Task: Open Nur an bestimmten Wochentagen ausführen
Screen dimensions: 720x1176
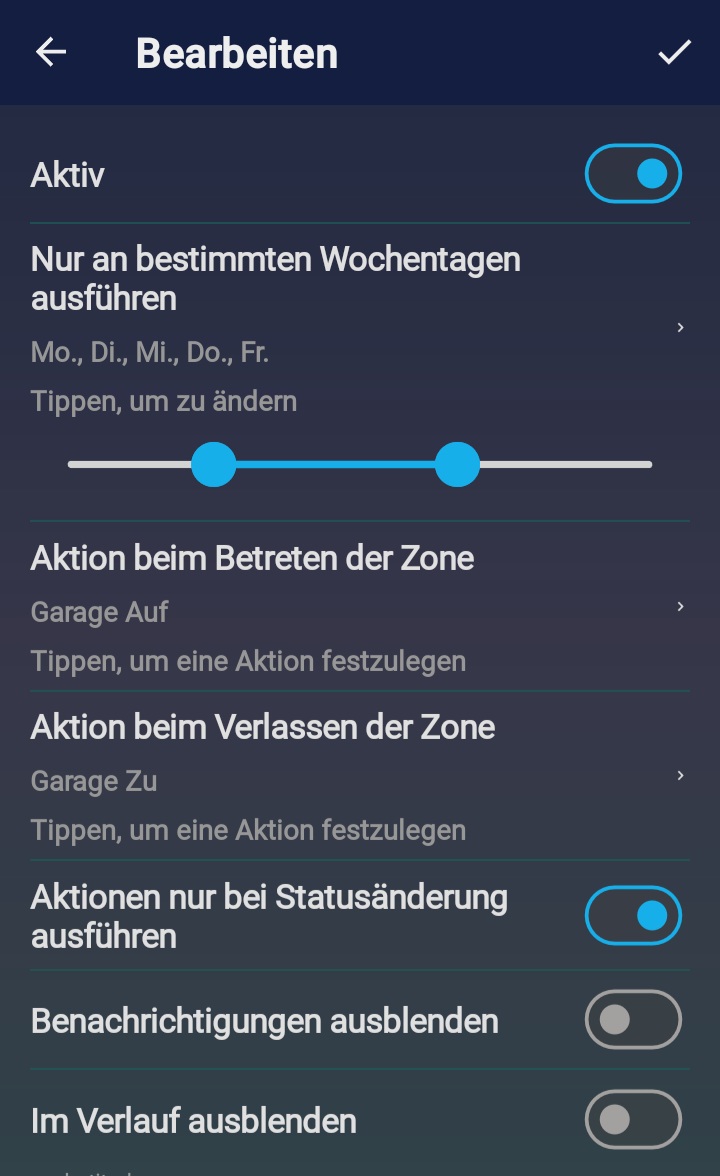Action: click(360, 328)
